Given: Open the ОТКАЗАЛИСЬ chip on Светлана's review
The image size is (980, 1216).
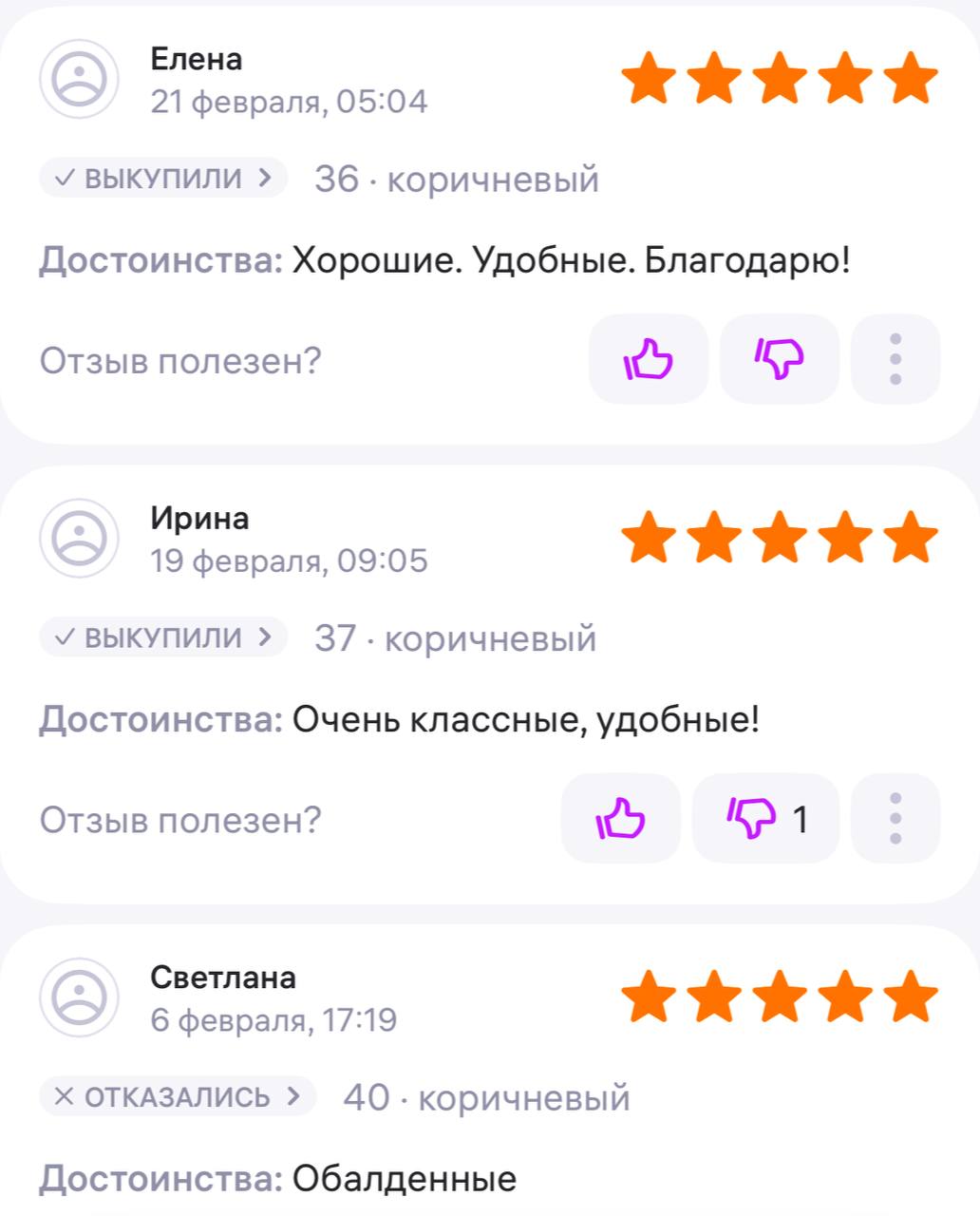Looking at the screenshot, I should 178,1096.
